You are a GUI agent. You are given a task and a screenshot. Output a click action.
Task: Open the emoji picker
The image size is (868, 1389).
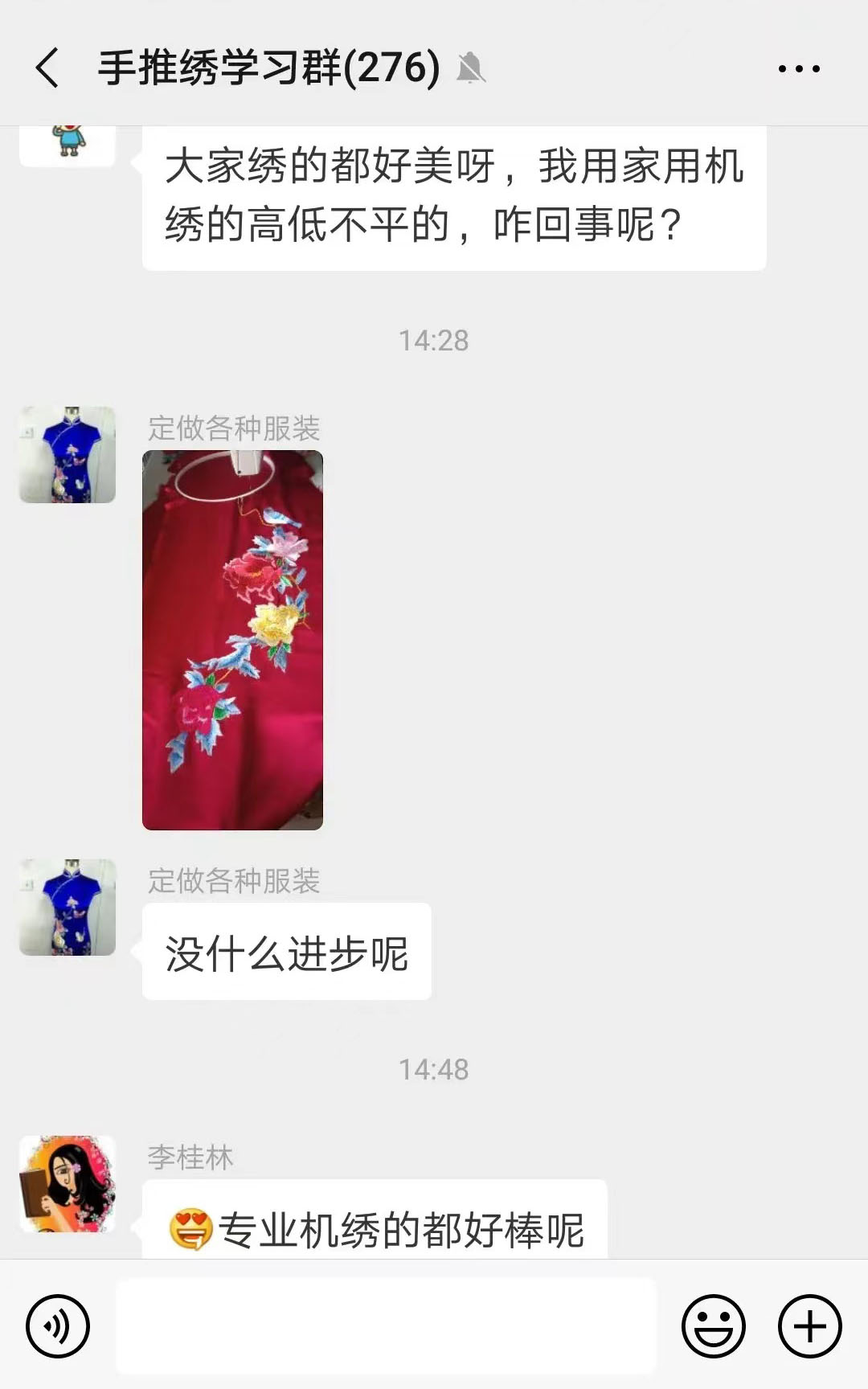713,1325
